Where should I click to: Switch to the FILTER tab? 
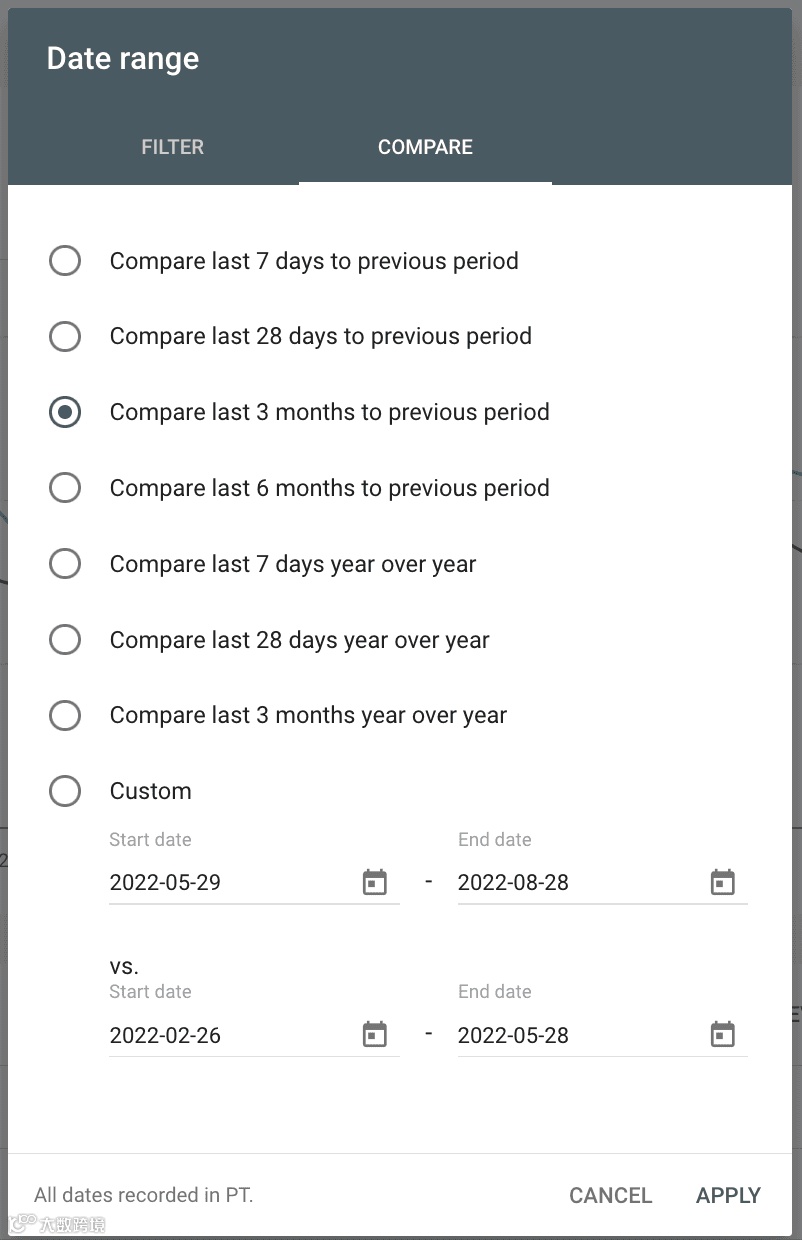(x=172, y=146)
